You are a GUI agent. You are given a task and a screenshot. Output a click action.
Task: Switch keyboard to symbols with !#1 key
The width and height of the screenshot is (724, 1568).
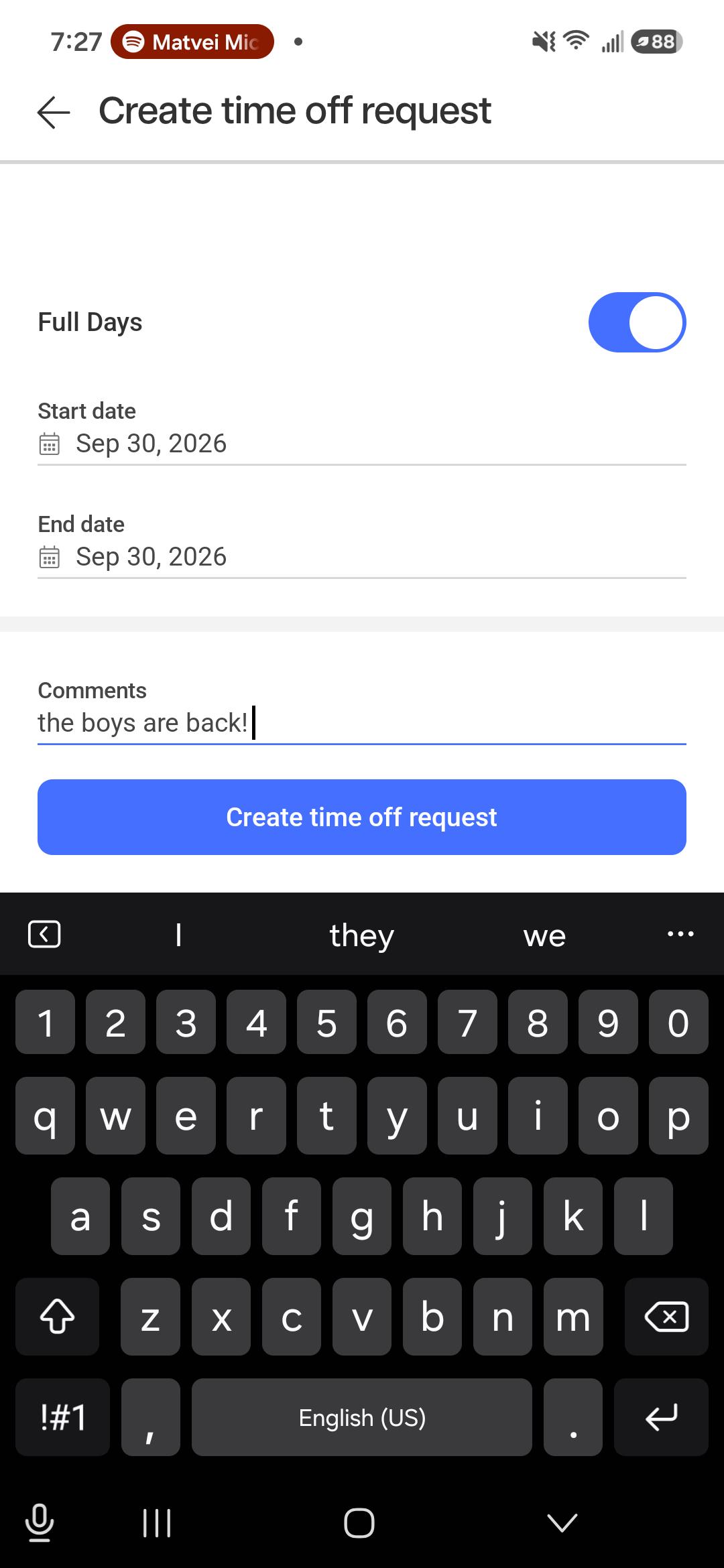pyautogui.click(x=63, y=1417)
